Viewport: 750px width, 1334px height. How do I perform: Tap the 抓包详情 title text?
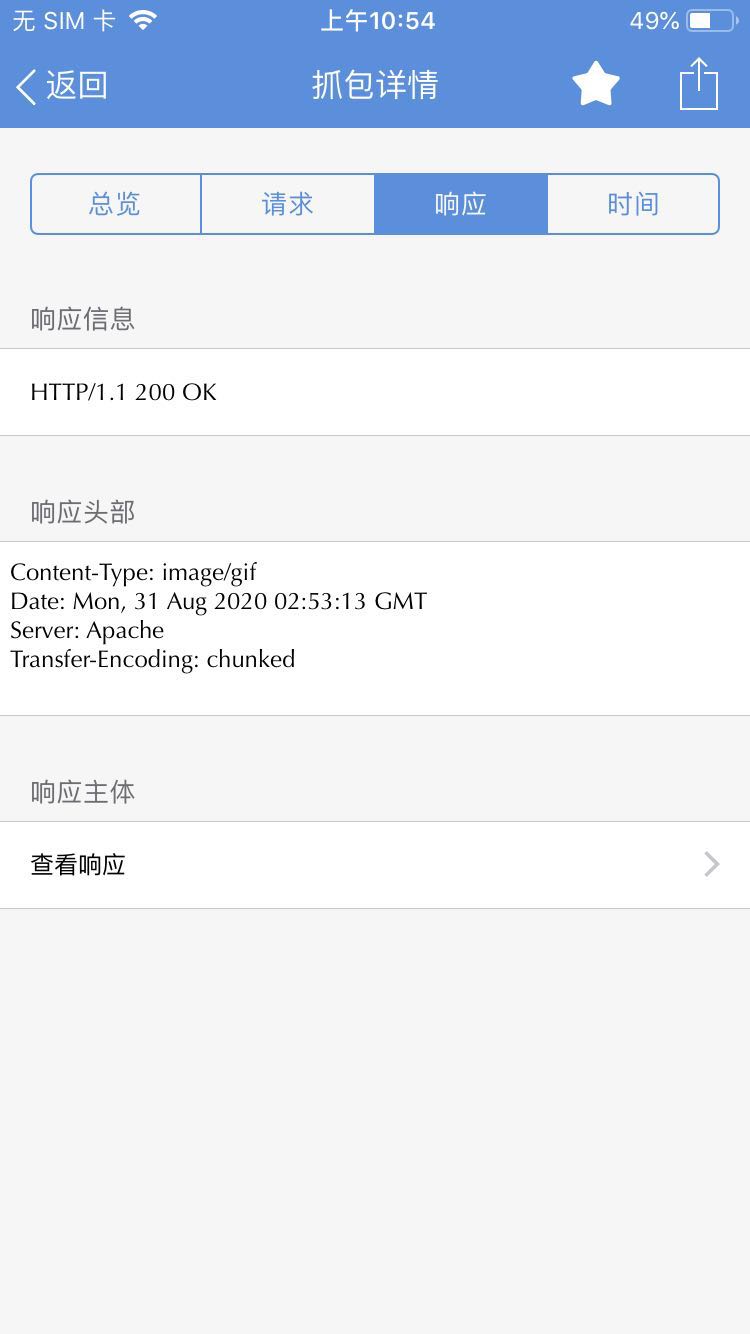375,86
